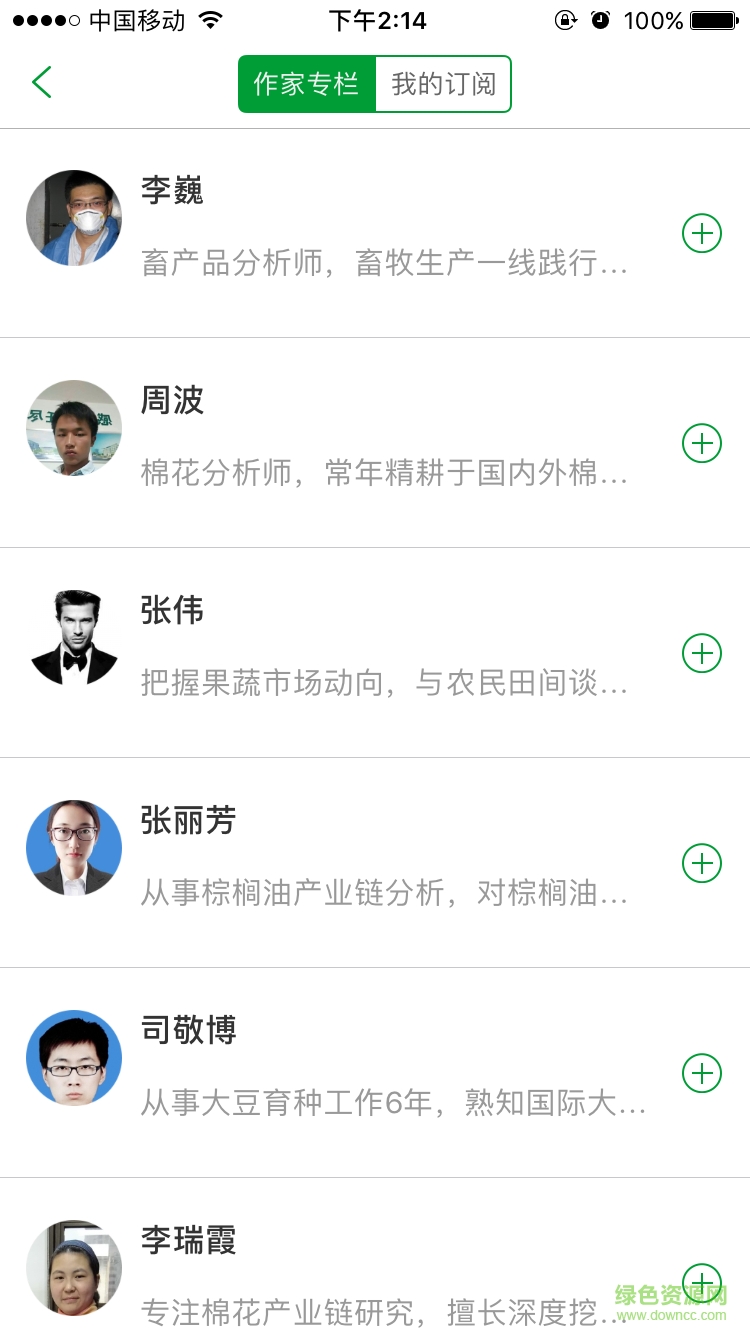Tap the plus icon next to 周波
The height and width of the screenshot is (1334, 750).
pos(702,443)
